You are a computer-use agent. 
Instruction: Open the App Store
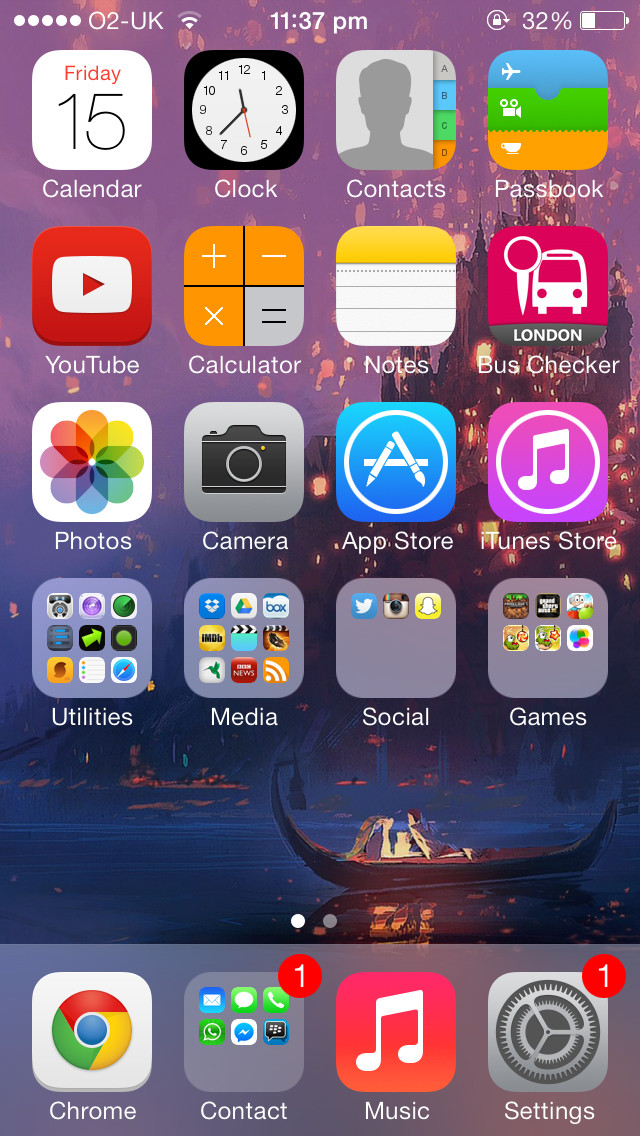pyautogui.click(x=396, y=462)
